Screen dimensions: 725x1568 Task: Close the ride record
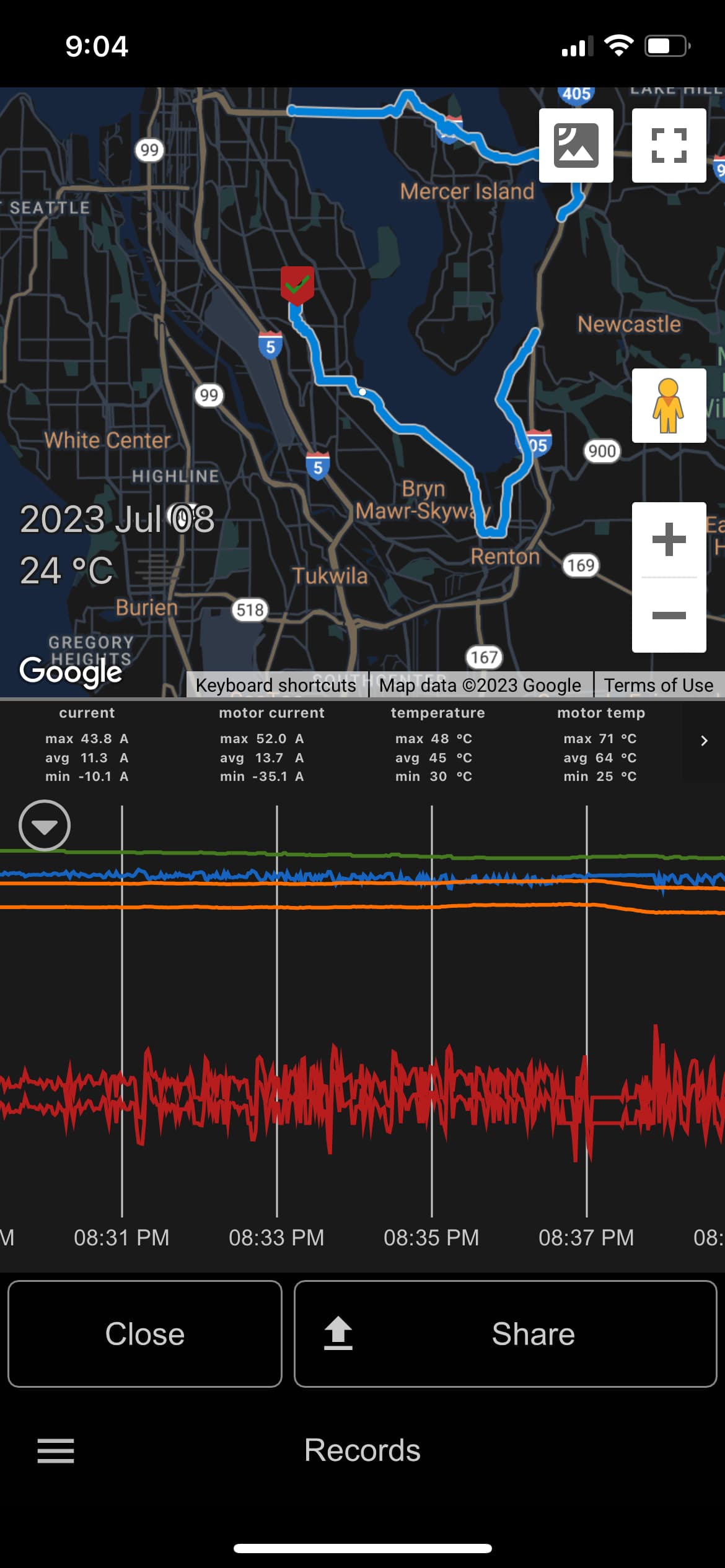[x=145, y=1334]
